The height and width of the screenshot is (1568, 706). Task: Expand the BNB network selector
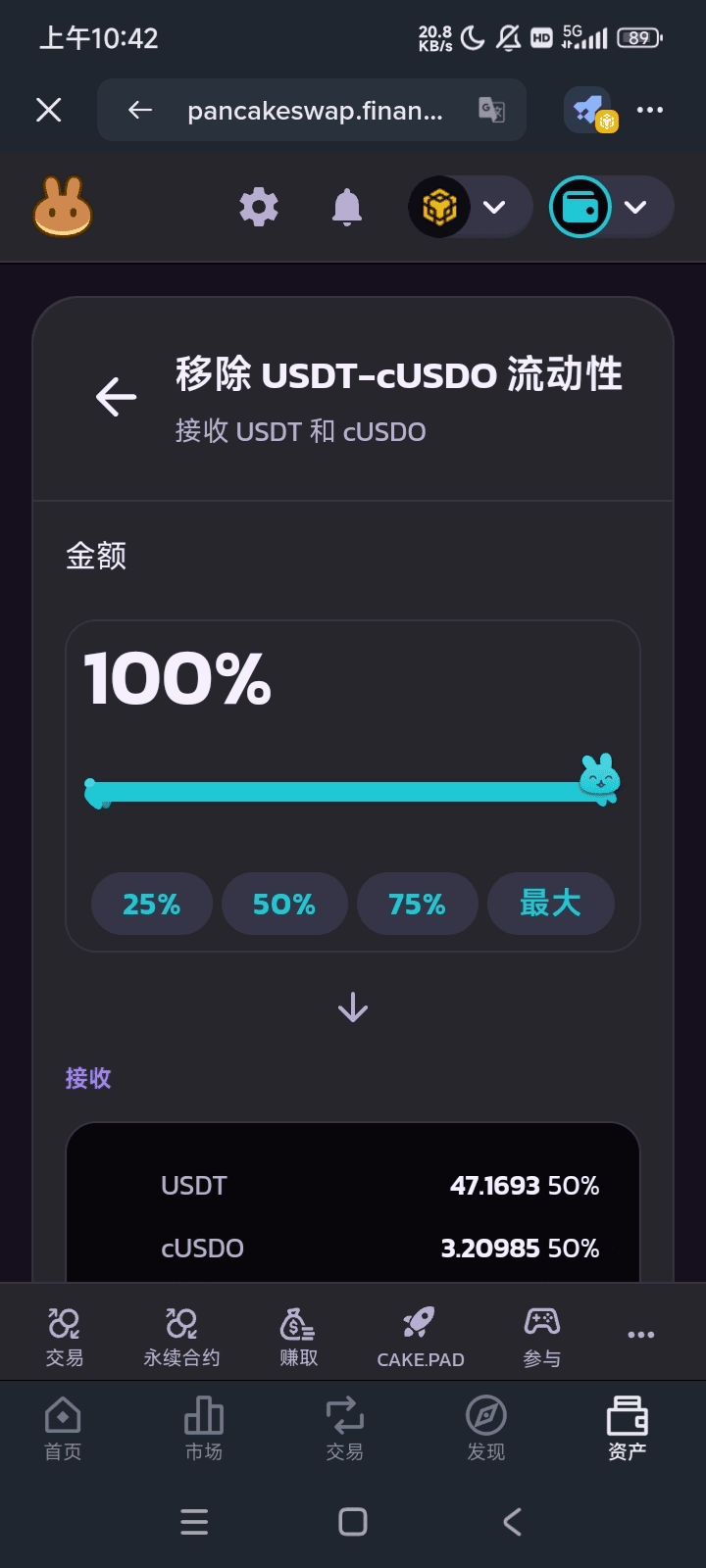(x=470, y=208)
